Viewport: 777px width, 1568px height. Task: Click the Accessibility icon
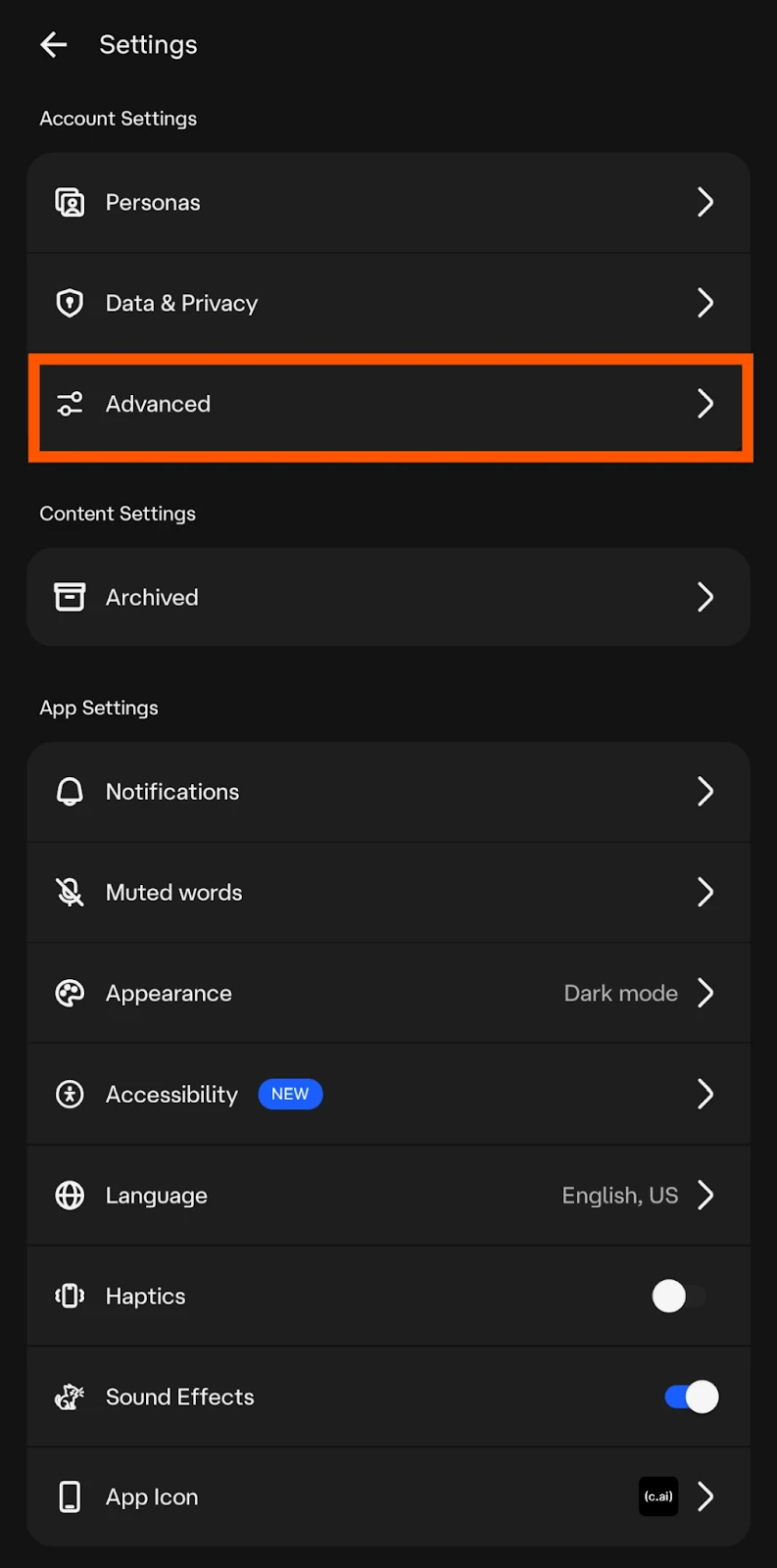click(x=70, y=1094)
